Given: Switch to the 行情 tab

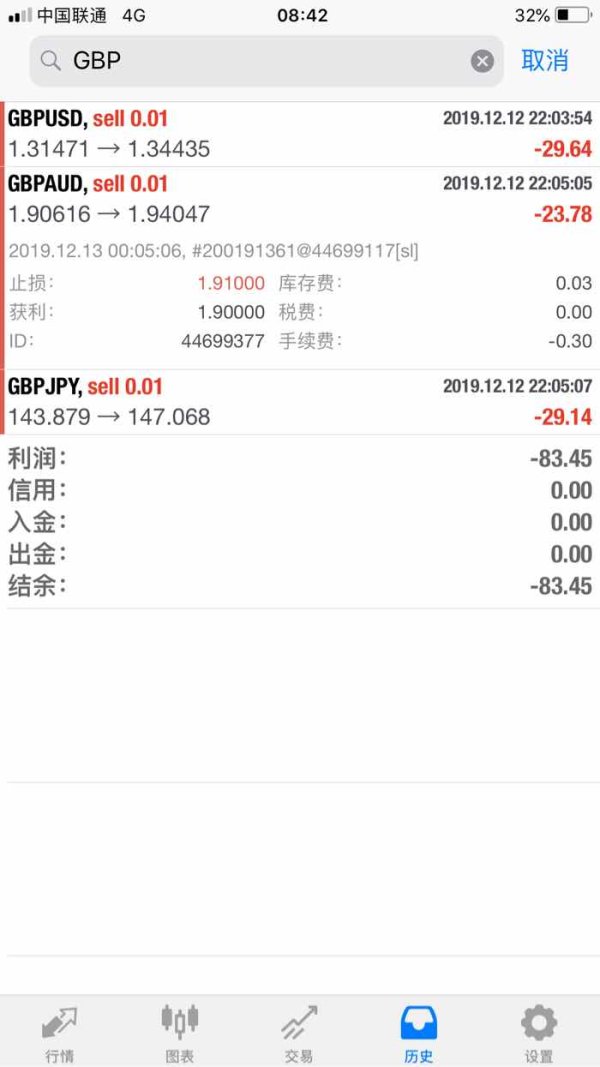Looking at the screenshot, I should pyautogui.click(x=60, y=1032).
